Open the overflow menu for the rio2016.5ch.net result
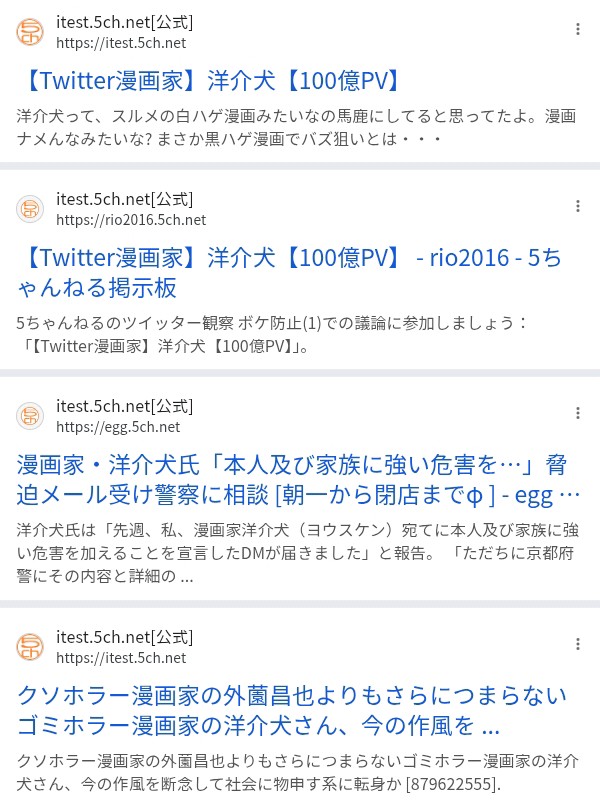This screenshot has height=802, width=600. [577, 207]
